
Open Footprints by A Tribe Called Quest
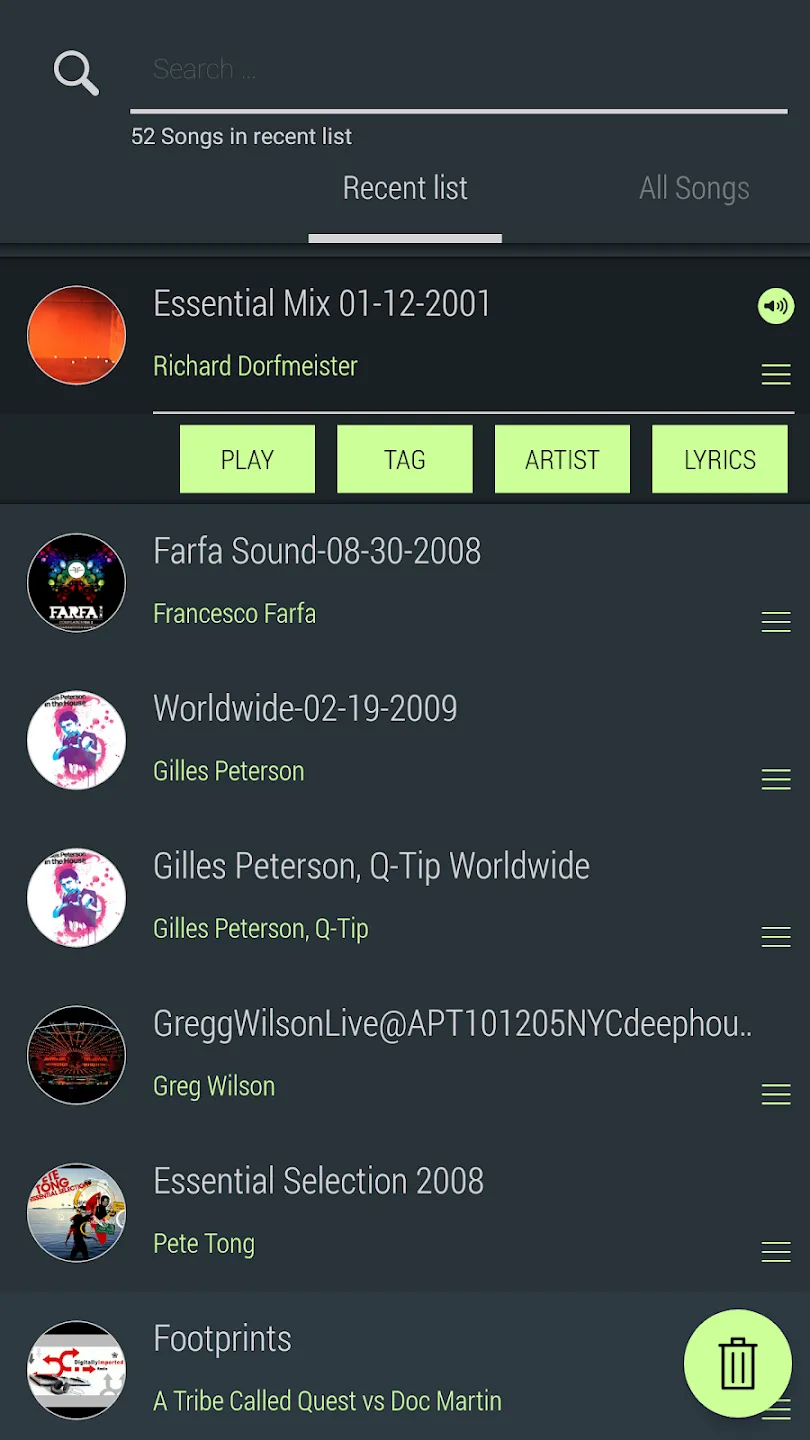click(340, 1370)
